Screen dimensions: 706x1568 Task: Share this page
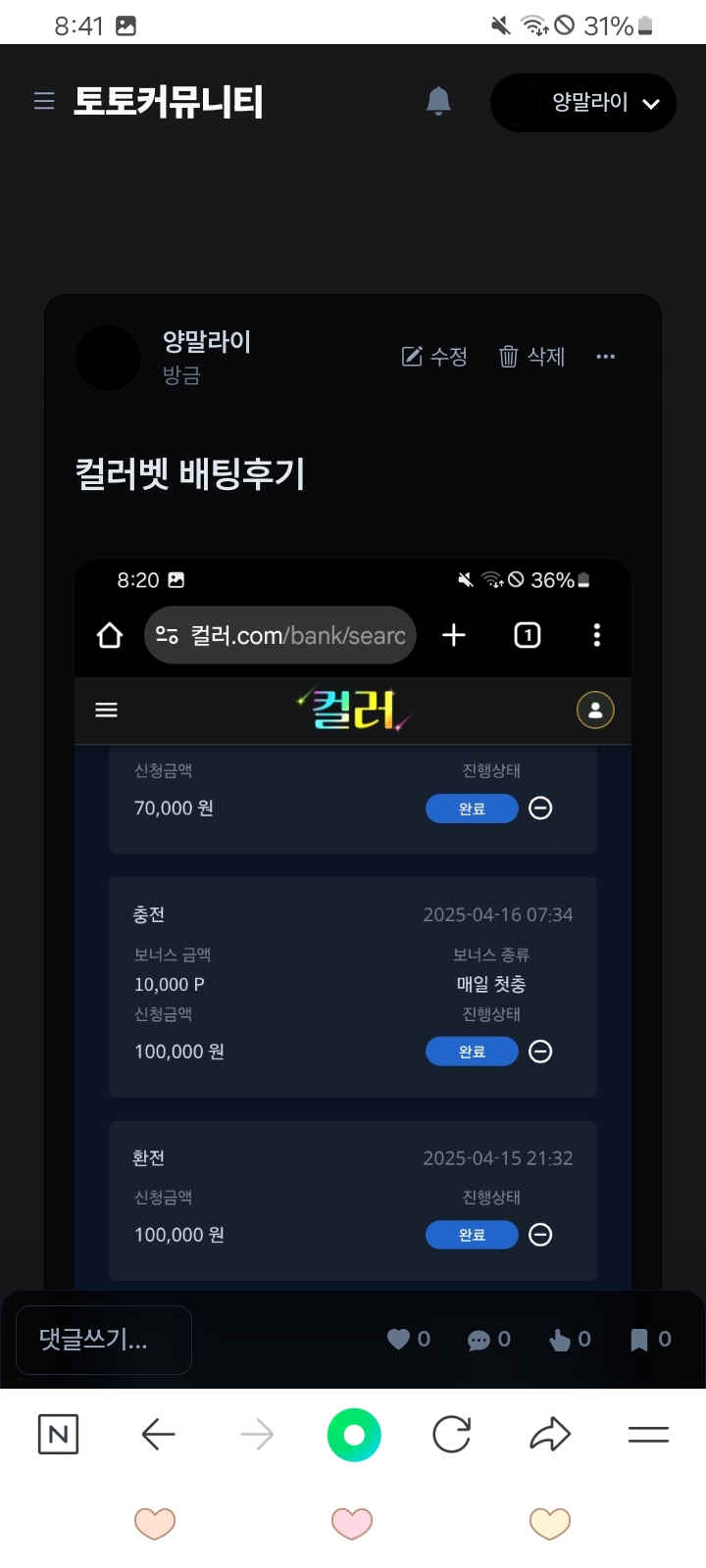pos(550,1435)
